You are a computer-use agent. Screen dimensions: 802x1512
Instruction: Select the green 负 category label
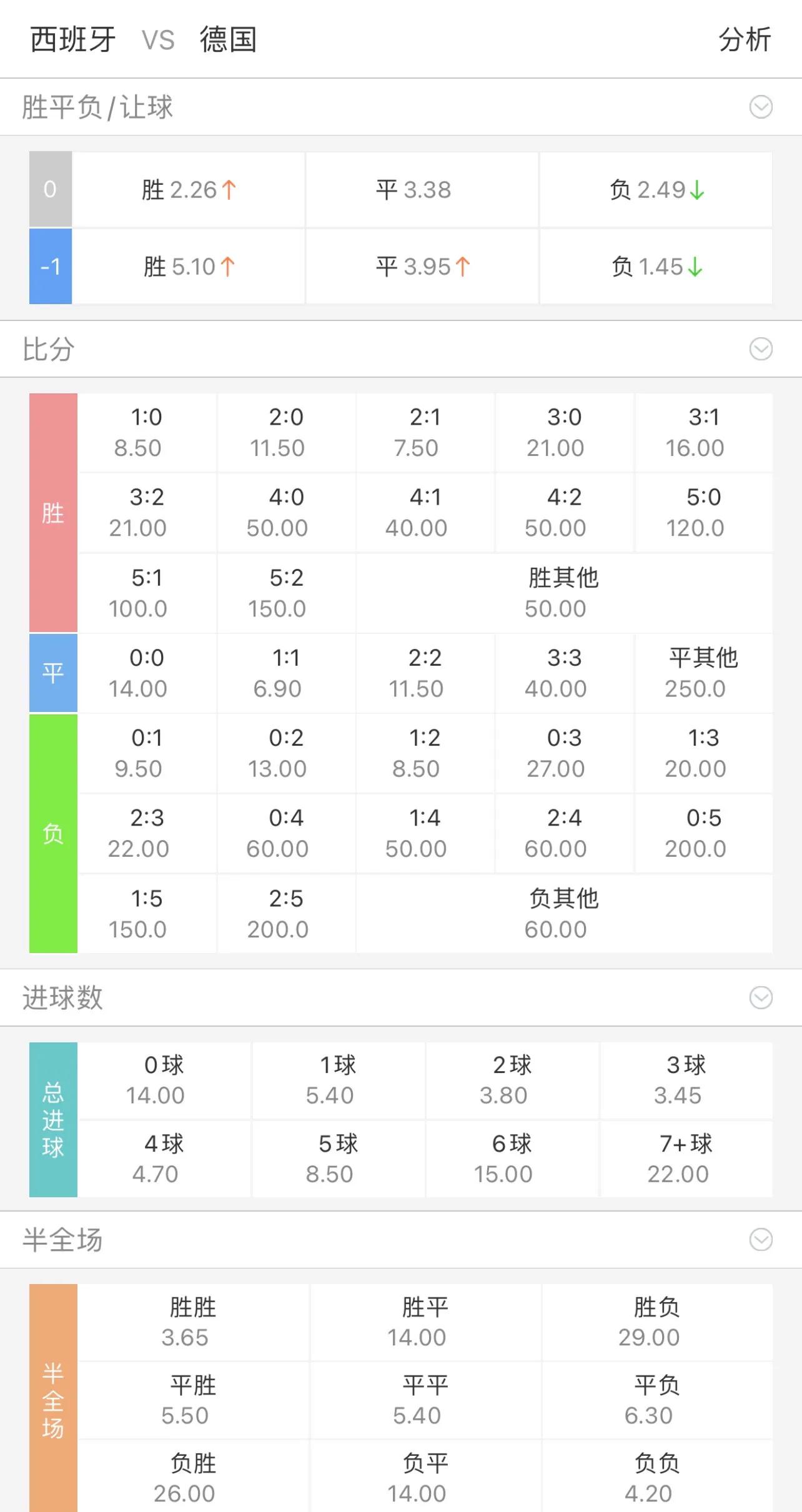tap(52, 832)
